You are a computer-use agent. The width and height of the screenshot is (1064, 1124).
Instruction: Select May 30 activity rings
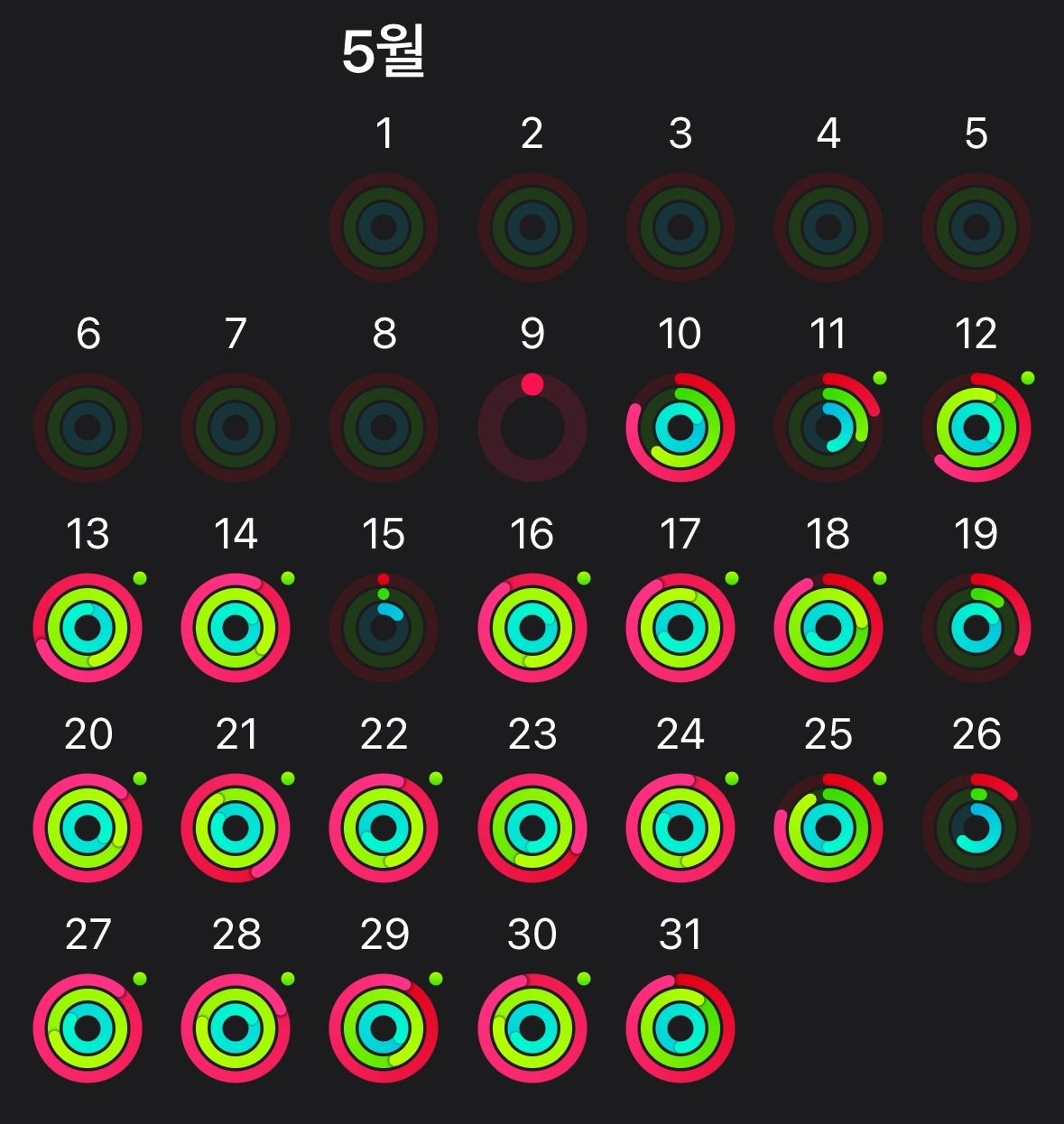[532, 1028]
